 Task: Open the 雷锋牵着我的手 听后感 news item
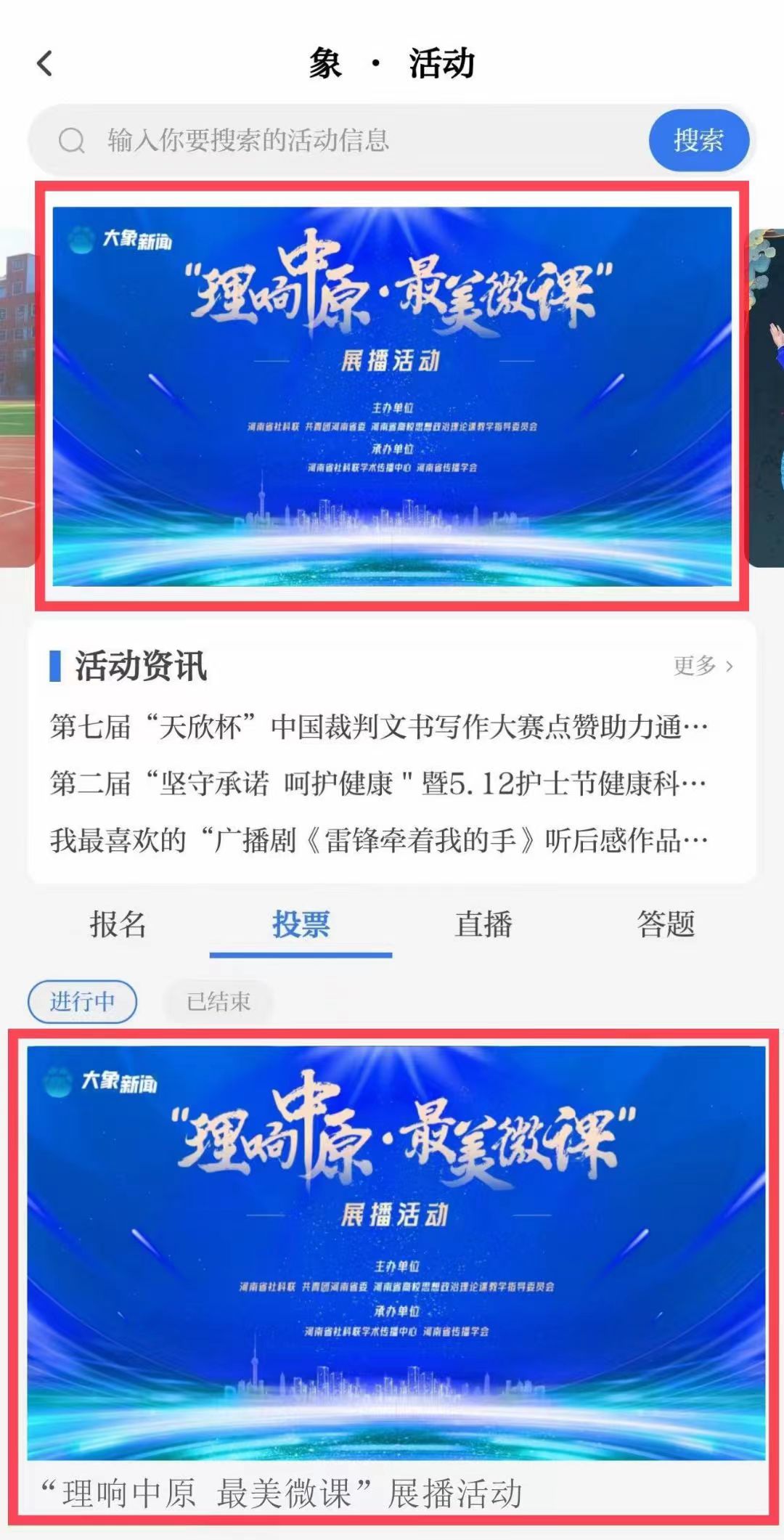click(x=377, y=840)
